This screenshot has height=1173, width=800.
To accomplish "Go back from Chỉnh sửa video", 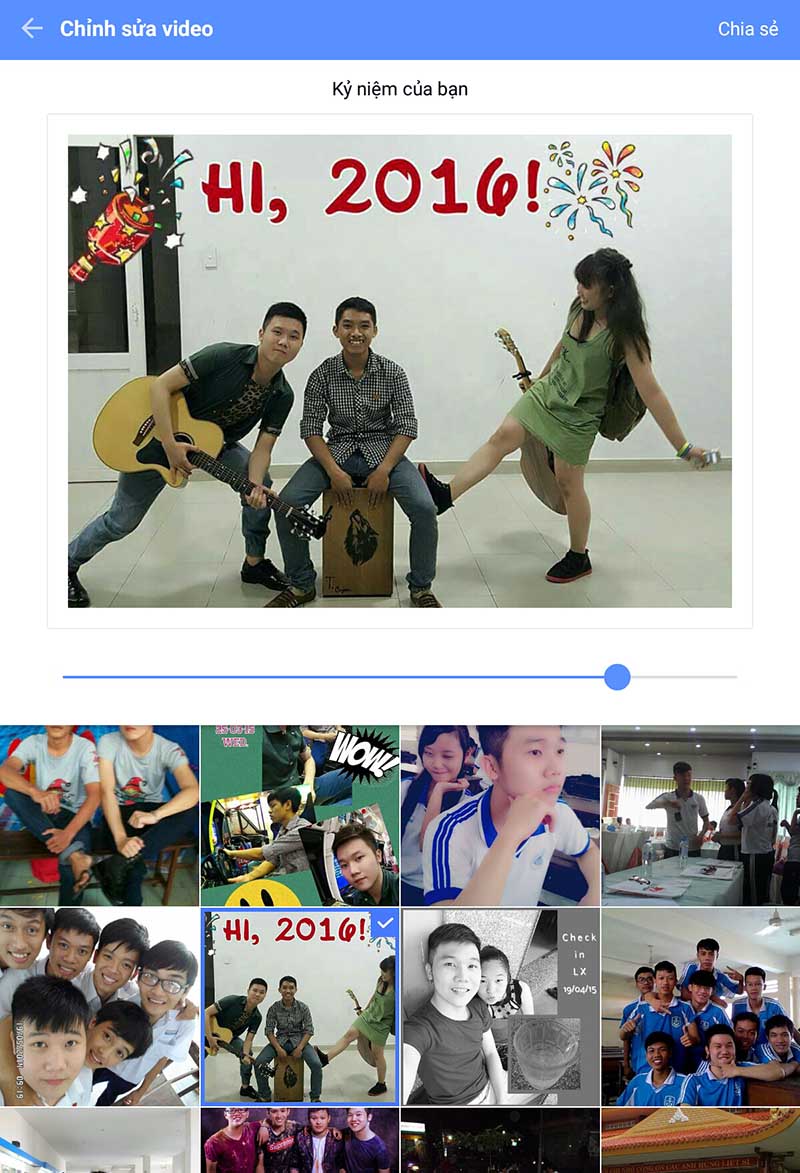I will [32, 29].
